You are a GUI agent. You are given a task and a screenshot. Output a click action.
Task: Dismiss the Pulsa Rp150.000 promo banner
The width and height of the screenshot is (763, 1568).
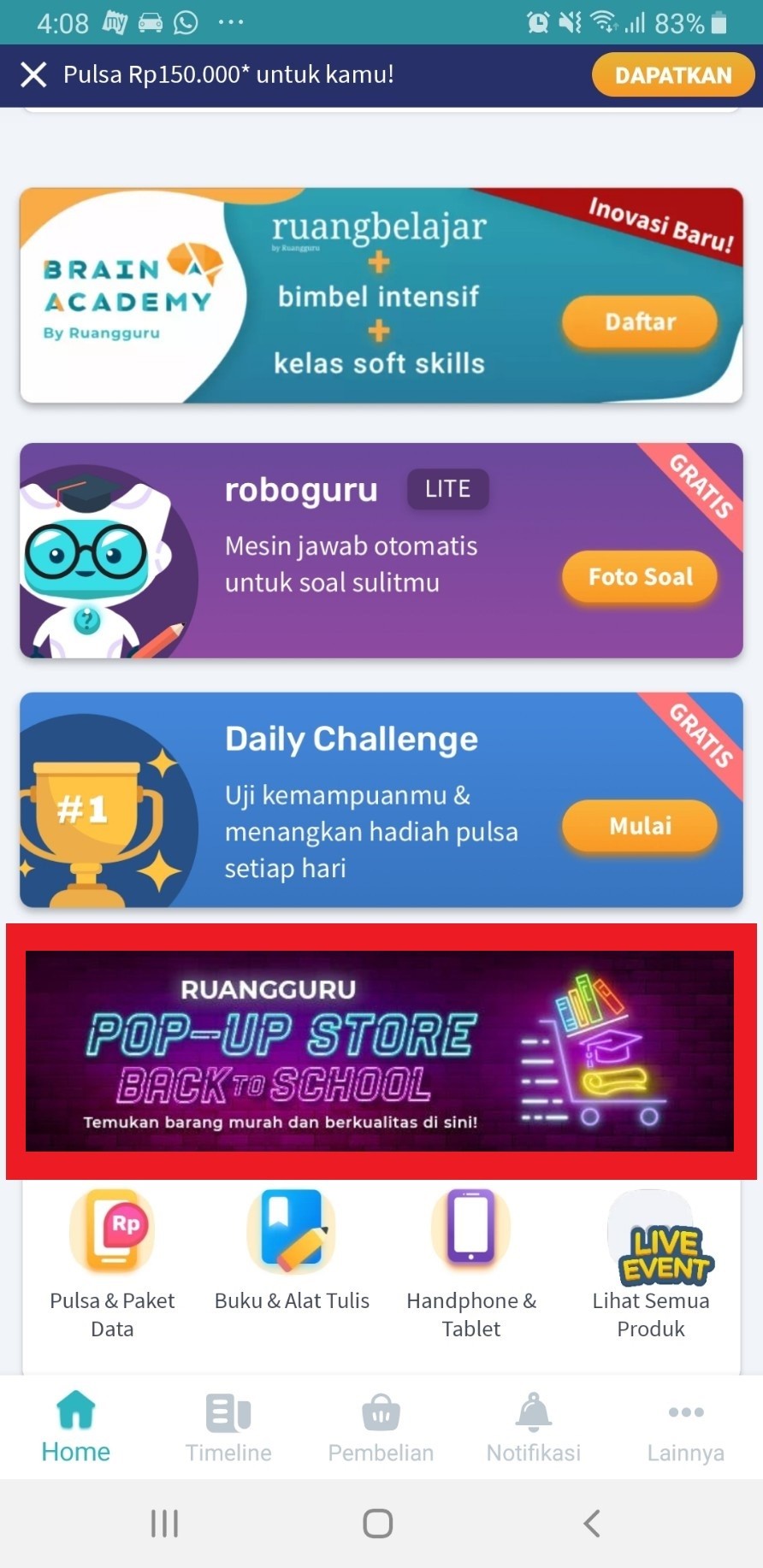click(33, 75)
